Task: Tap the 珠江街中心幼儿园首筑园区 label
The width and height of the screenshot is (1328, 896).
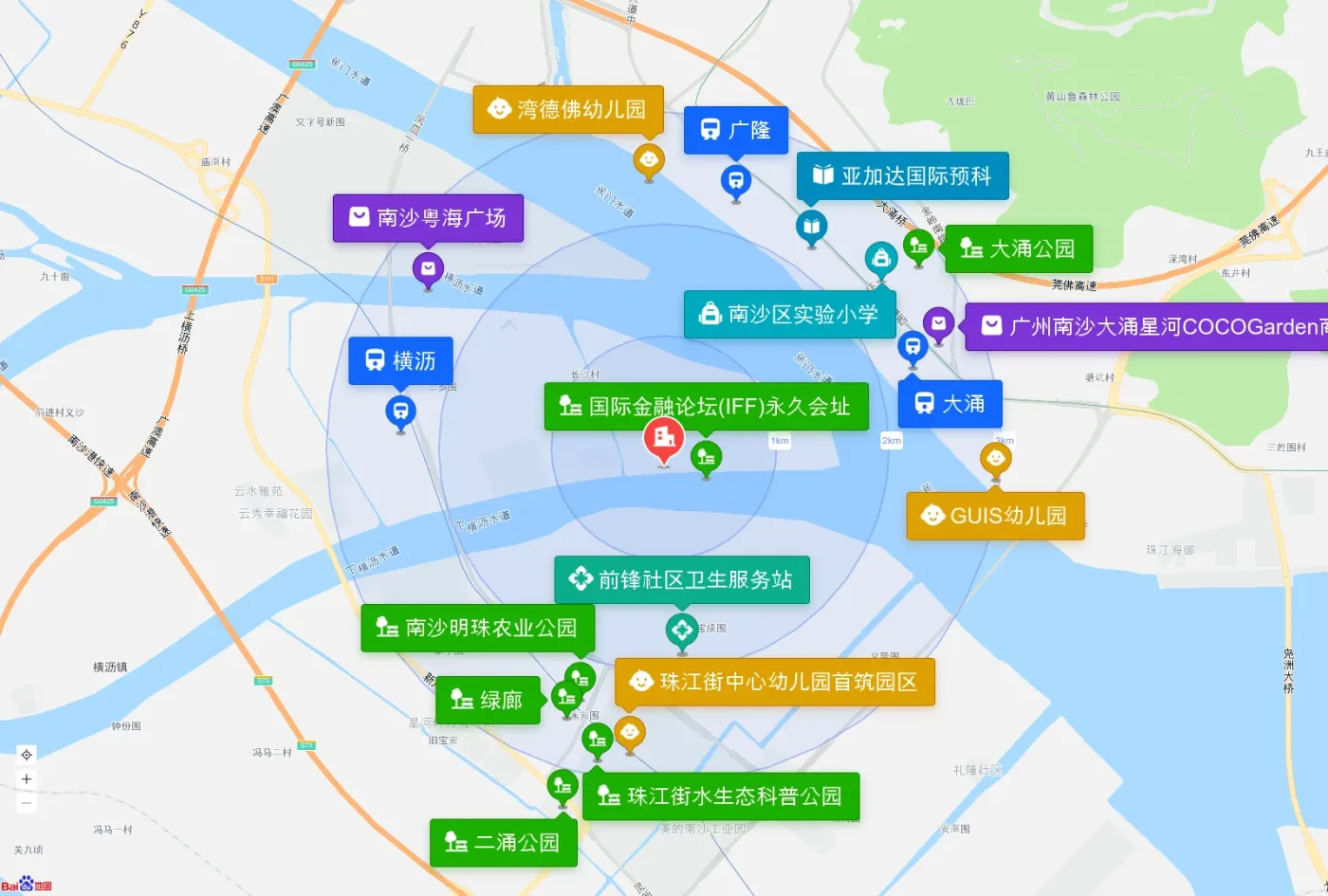Action: [x=775, y=682]
